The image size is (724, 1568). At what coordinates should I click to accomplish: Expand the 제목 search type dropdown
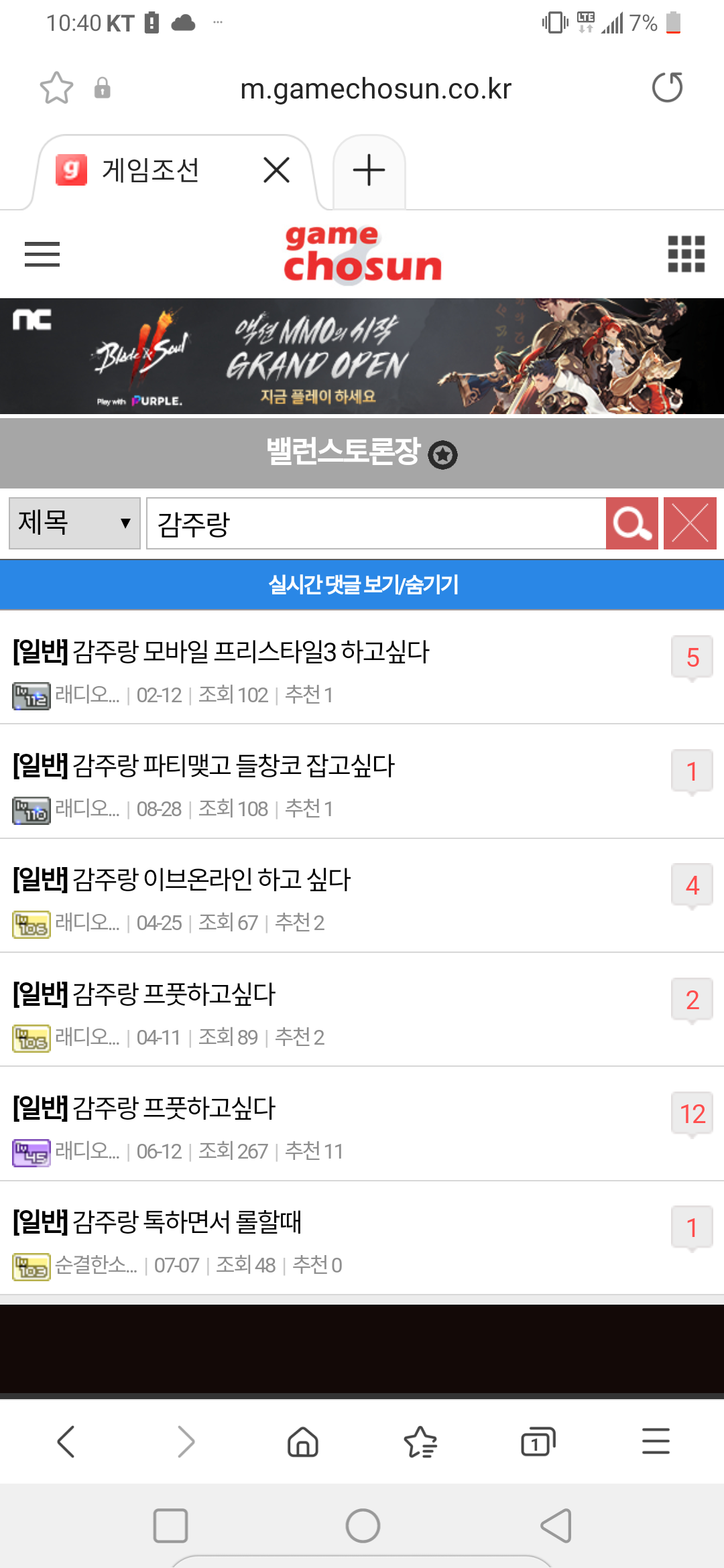point(74,523)
